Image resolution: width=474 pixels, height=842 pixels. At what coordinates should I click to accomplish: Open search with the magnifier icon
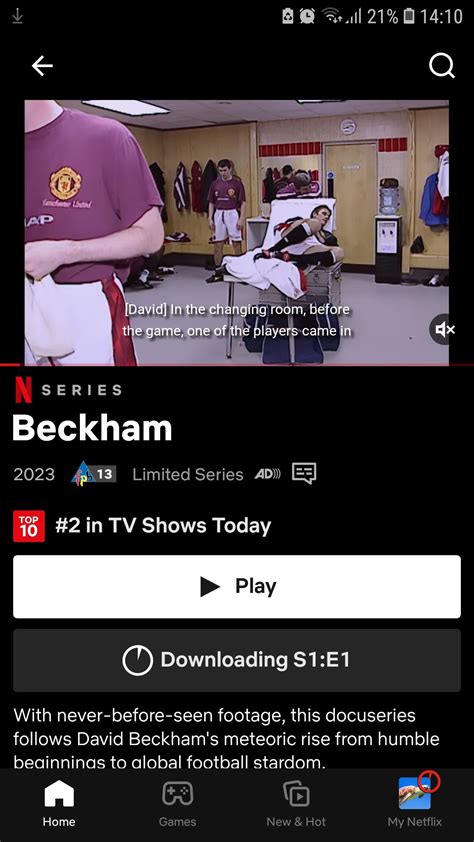tap(442, 66)
